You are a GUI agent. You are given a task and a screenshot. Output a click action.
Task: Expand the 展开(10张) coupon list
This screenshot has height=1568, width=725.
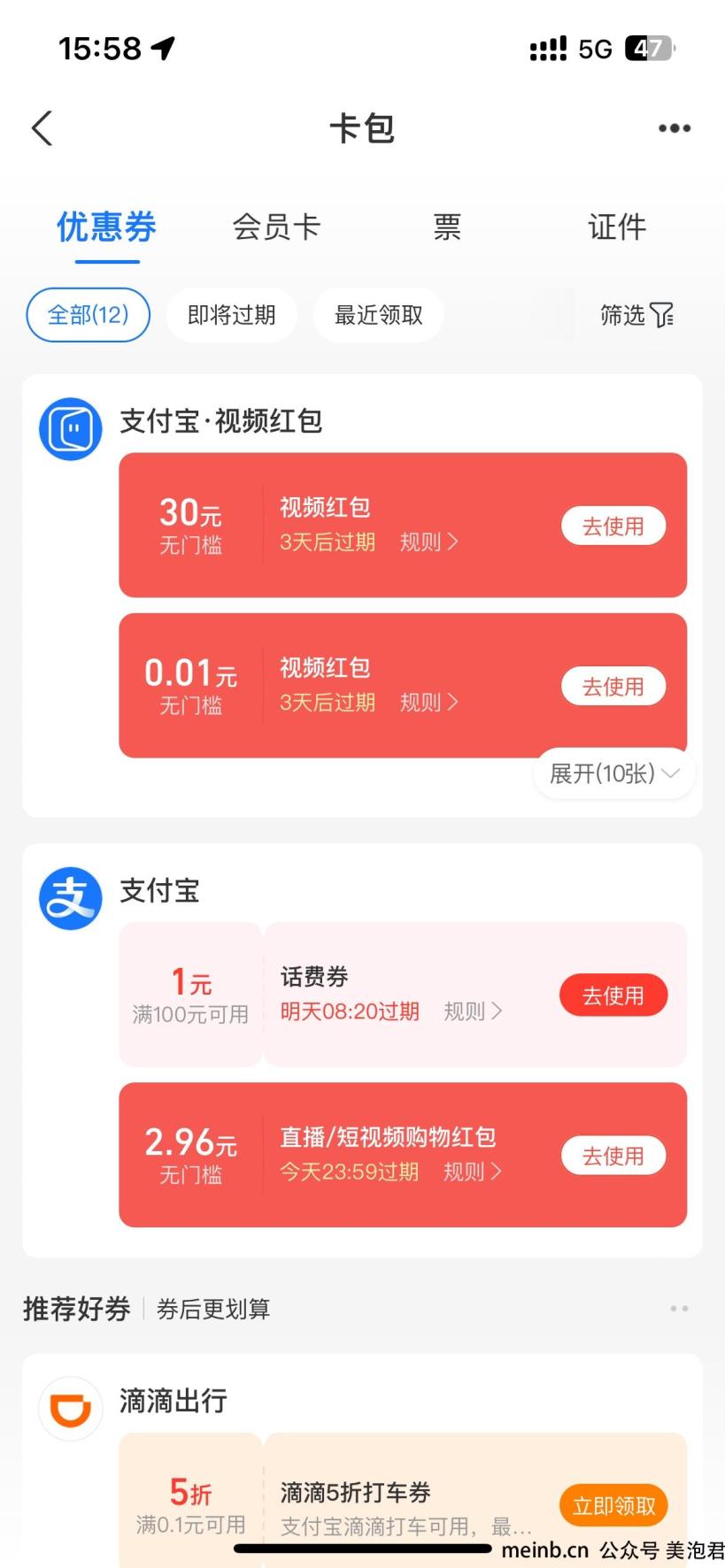click(614, 774)
